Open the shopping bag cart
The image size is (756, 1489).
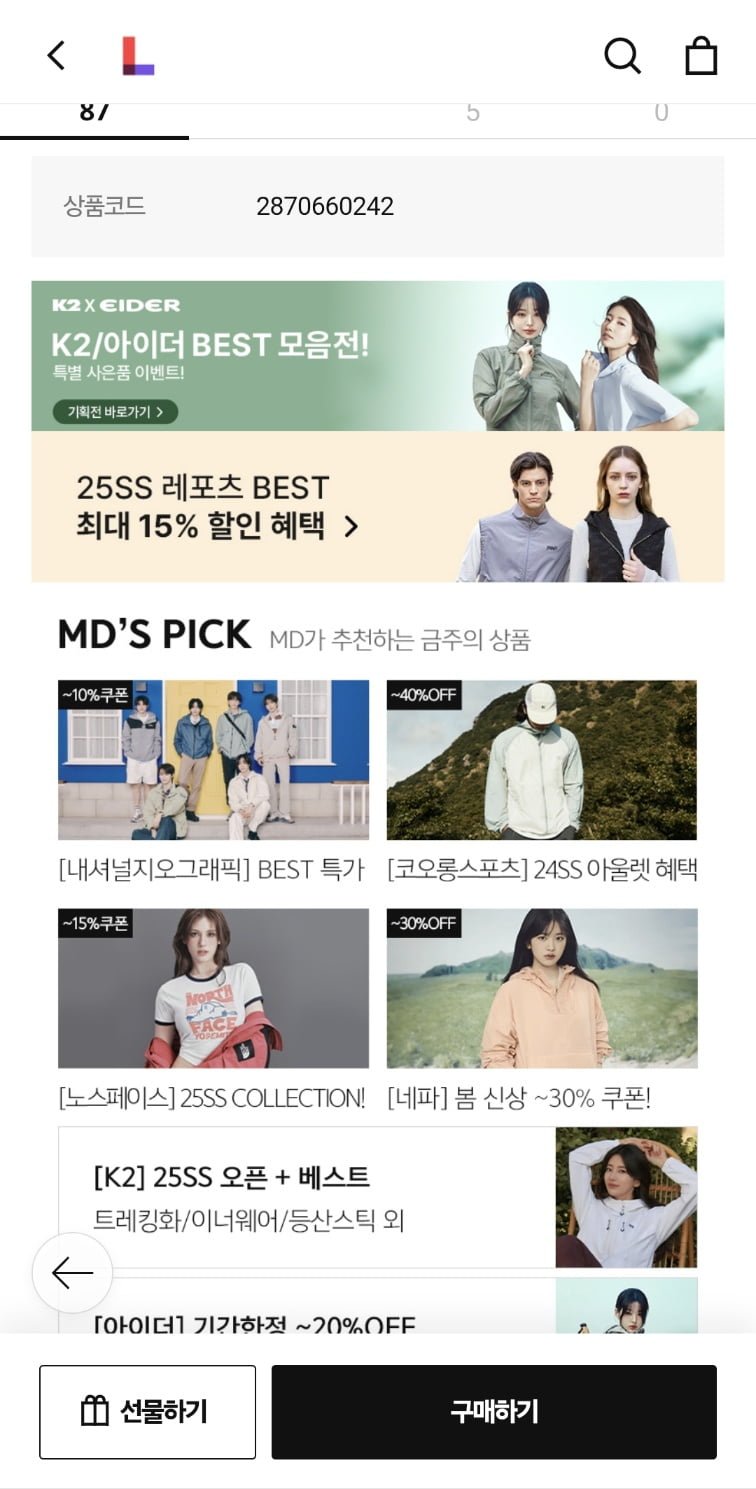point(701,56)
